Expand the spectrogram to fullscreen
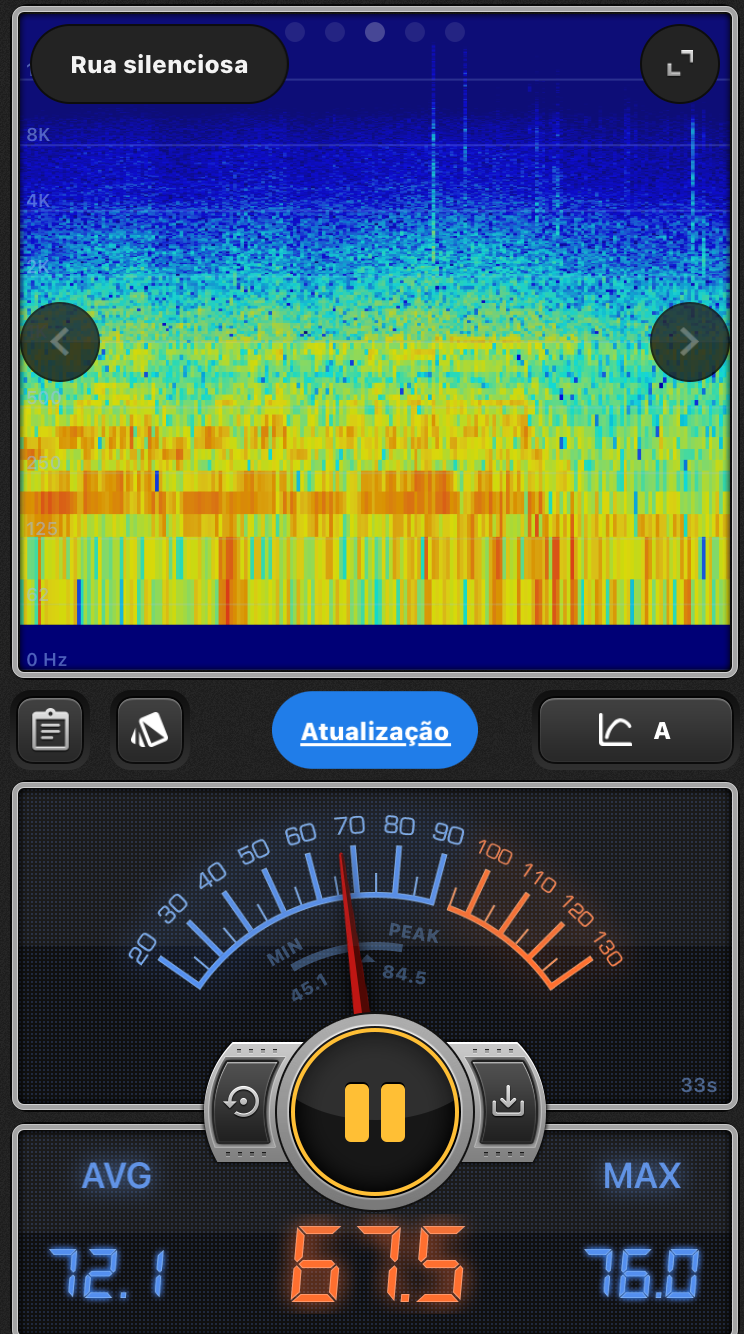Screen dimensions: 744x1334 point(680,64)
